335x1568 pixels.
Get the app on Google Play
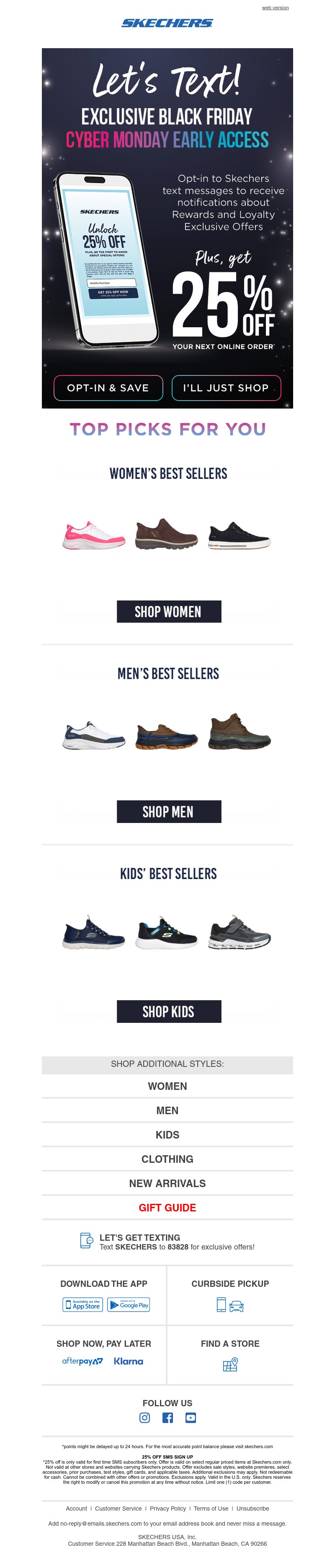point(128,1305)
